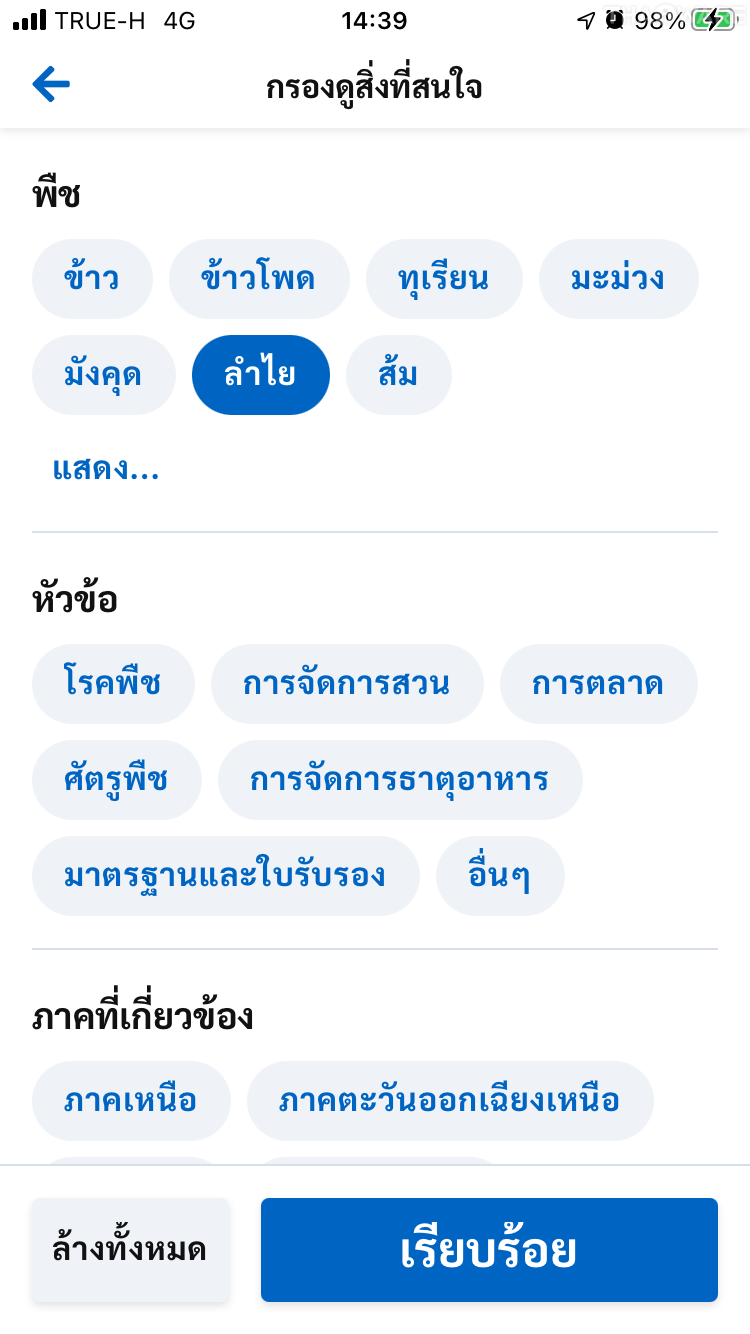Deselect the highlighted ลำไย chip
Image resolution: width=750 pixels, height=1334 pixels.
click(260, 375)
